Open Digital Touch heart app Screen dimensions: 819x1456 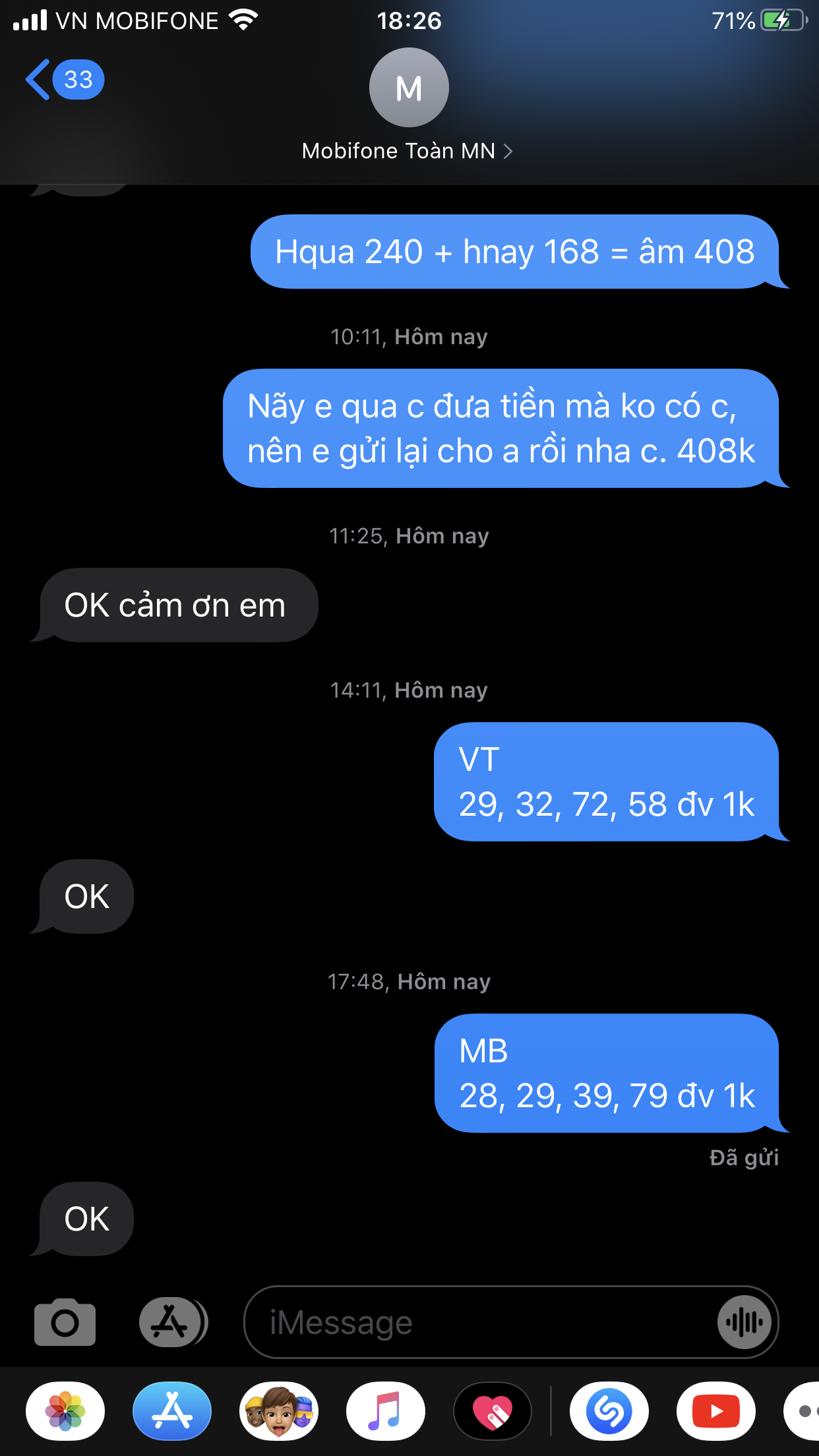(x=493, y=1411)
